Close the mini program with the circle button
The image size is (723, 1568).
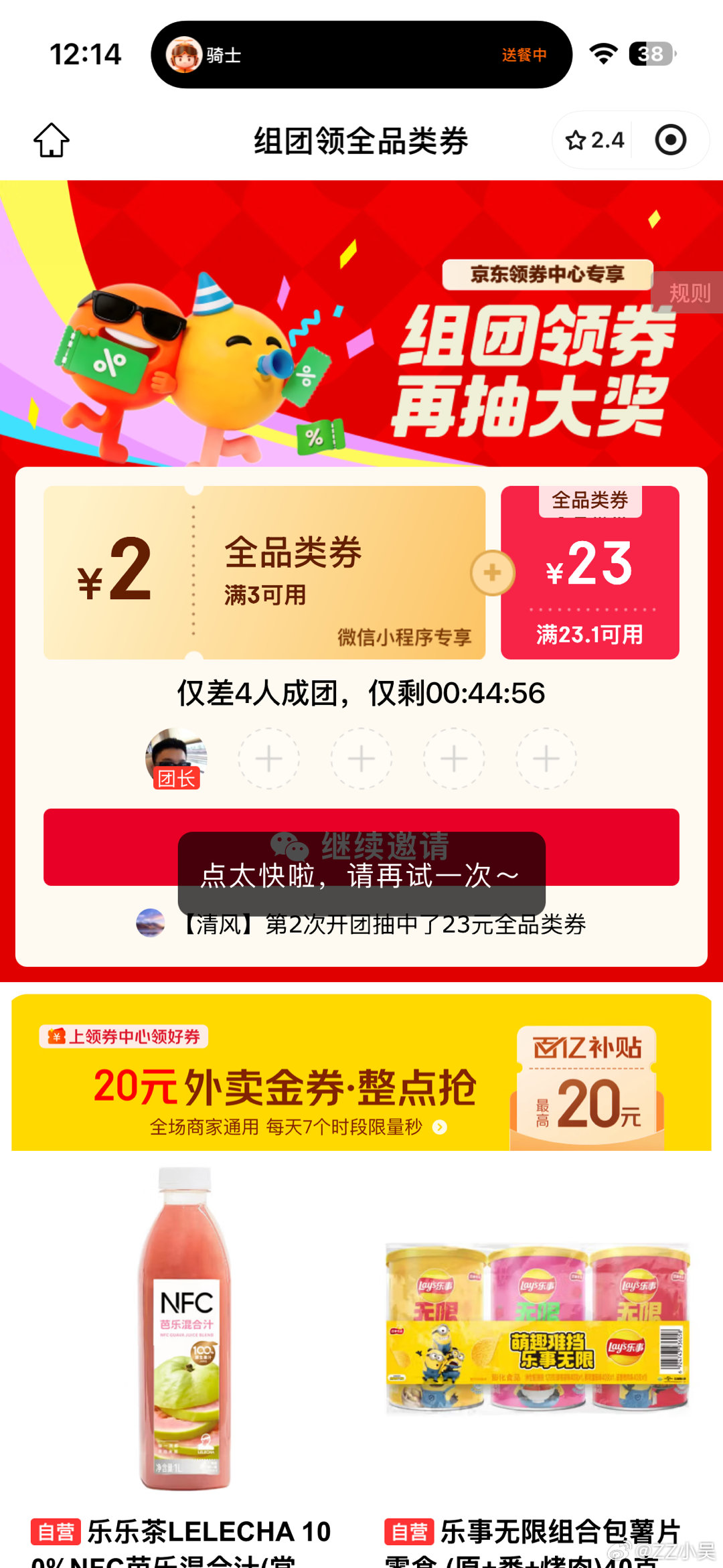click(x=670, y=140)
